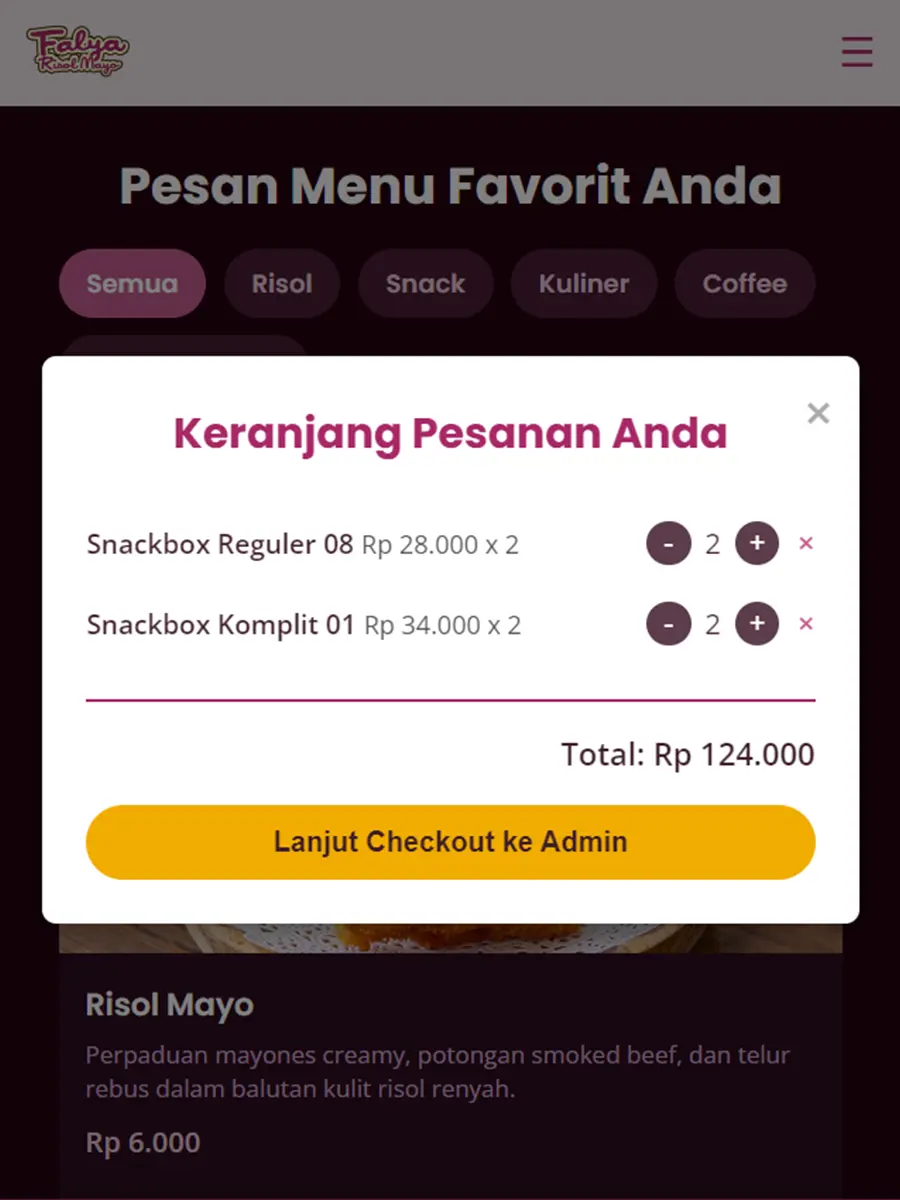Click the Total Rp 124.000 amount

688,754
